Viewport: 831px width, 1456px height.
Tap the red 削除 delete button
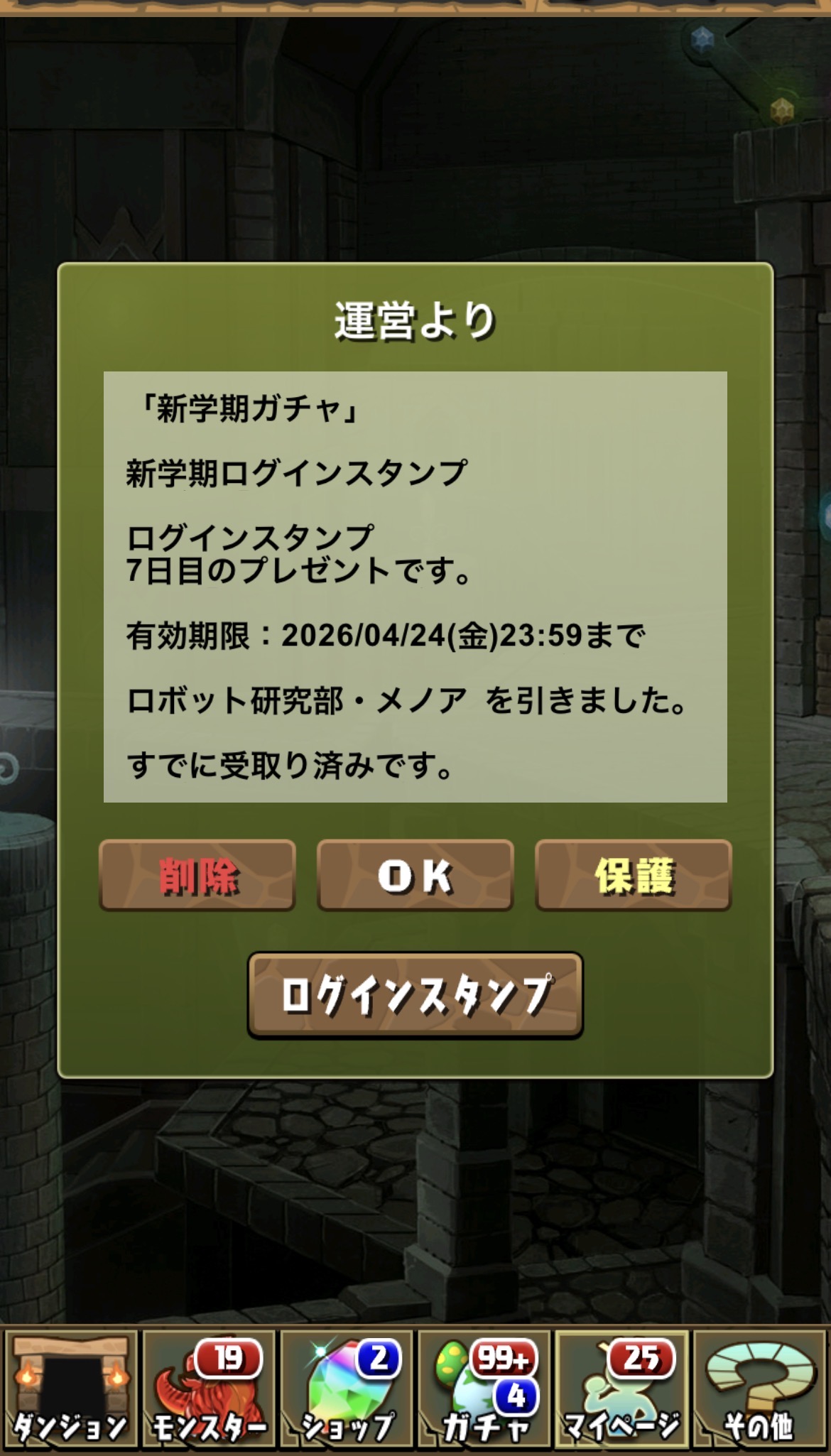click(x=197, y=875)
